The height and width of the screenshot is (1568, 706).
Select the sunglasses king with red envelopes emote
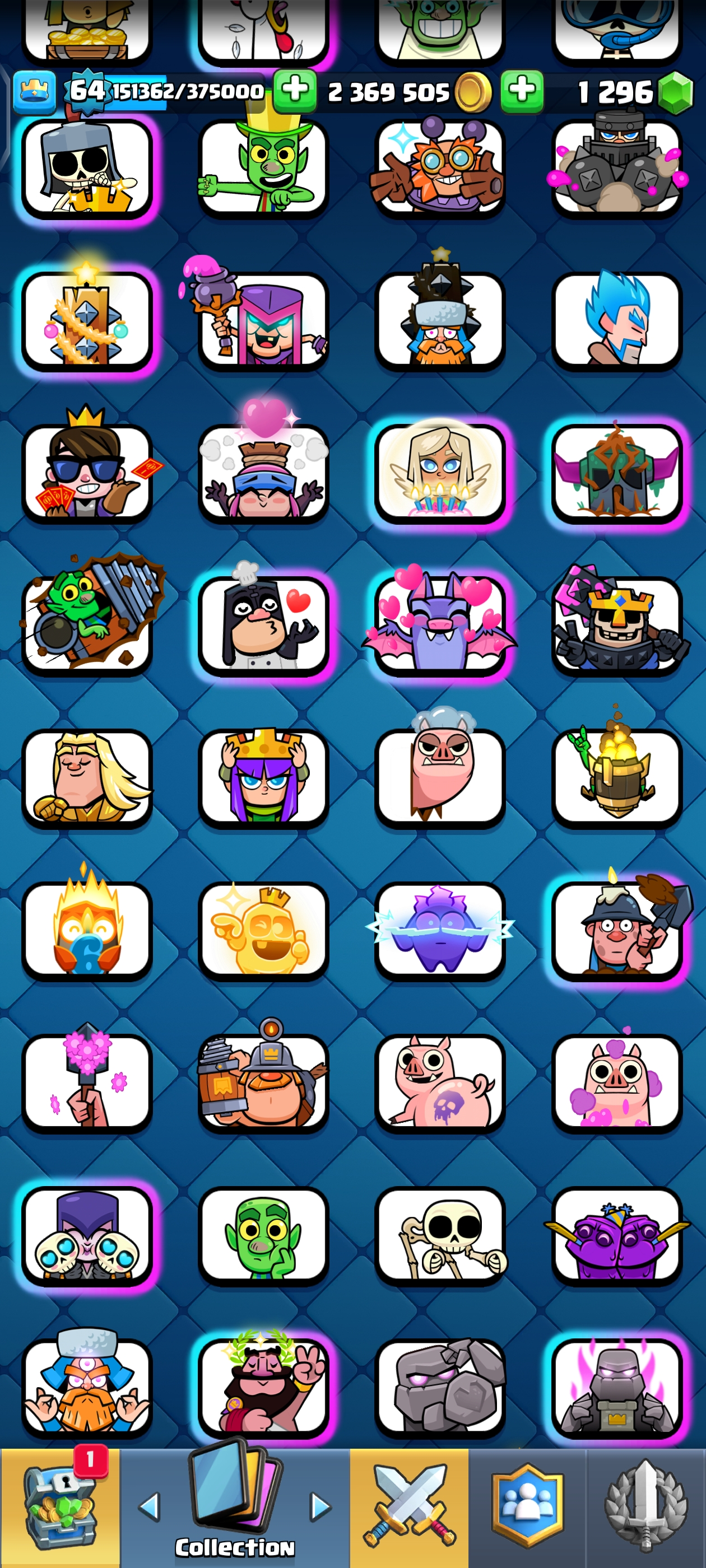tap(87, 474)
